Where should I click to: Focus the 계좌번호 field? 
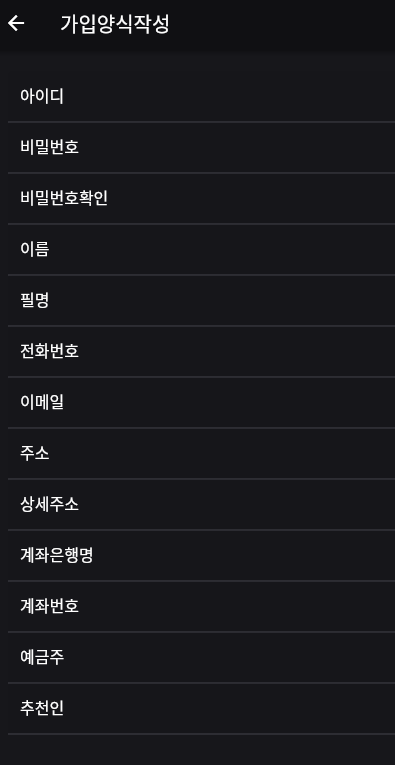(x=201, y=606)
